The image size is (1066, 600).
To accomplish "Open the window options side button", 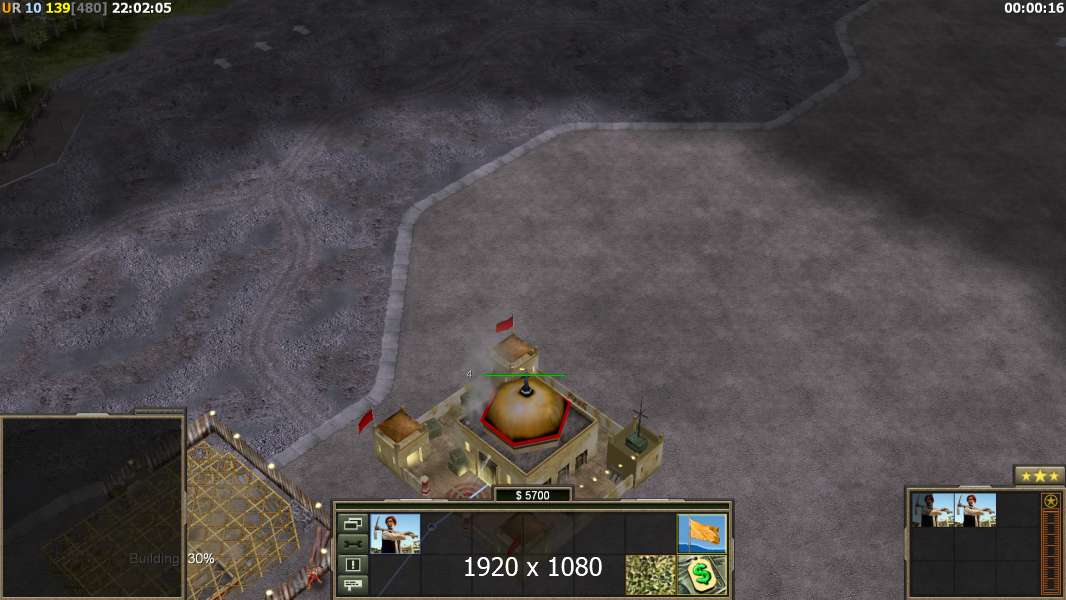I will coord(353,523).
